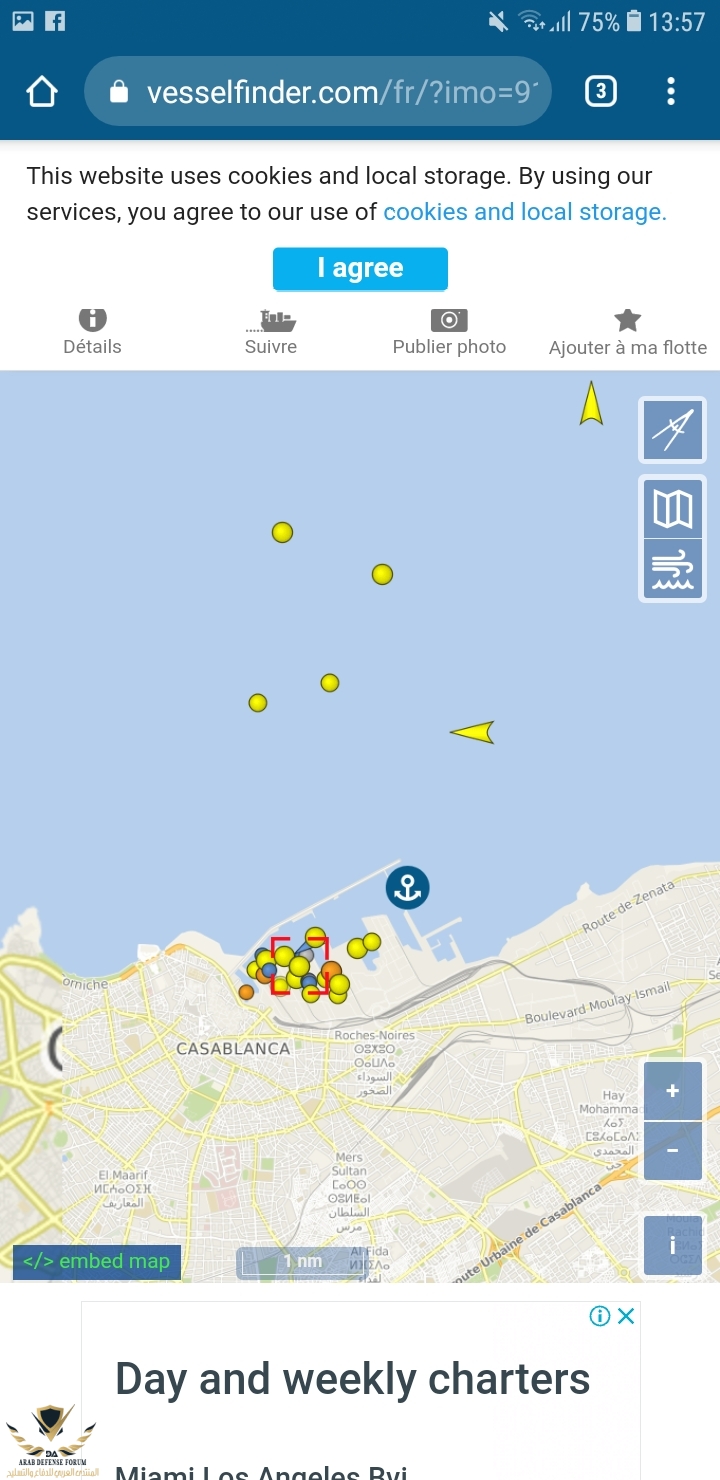Viewport: 720px width, 1480px height.
Task: Toggle the wind and waves weather layer
Action: pos(672,570)
